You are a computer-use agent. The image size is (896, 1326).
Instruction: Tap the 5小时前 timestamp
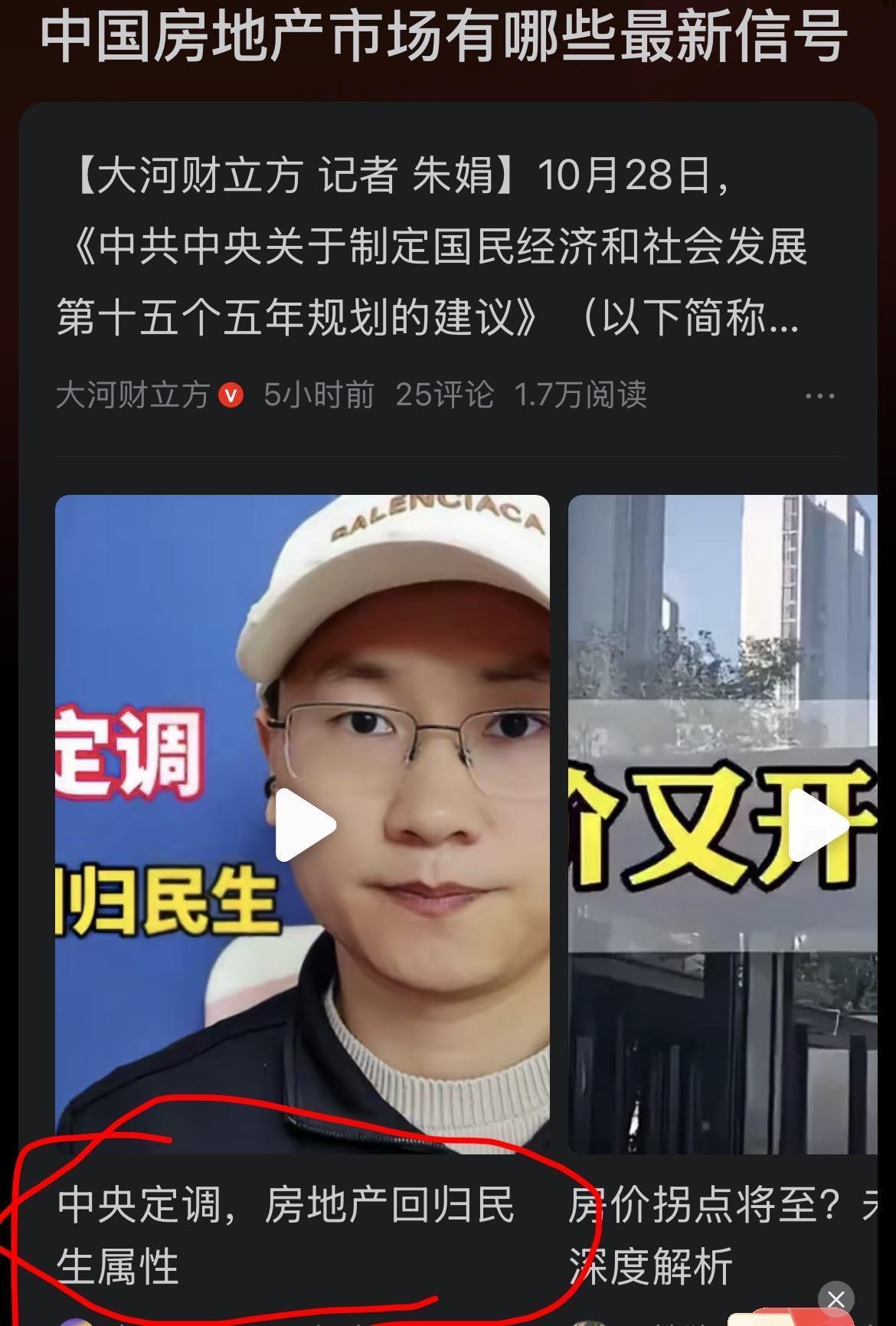318,395
